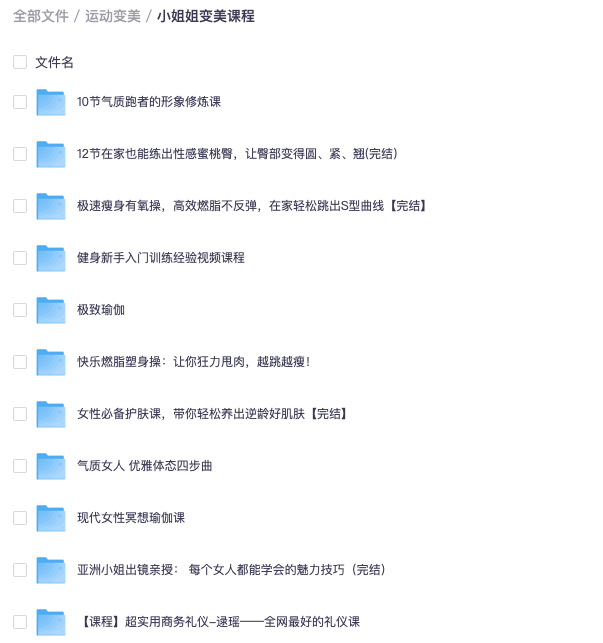Check the box next to 女性必备护肤课
This screenshot has height=643, width=603.
coord(20,414)
